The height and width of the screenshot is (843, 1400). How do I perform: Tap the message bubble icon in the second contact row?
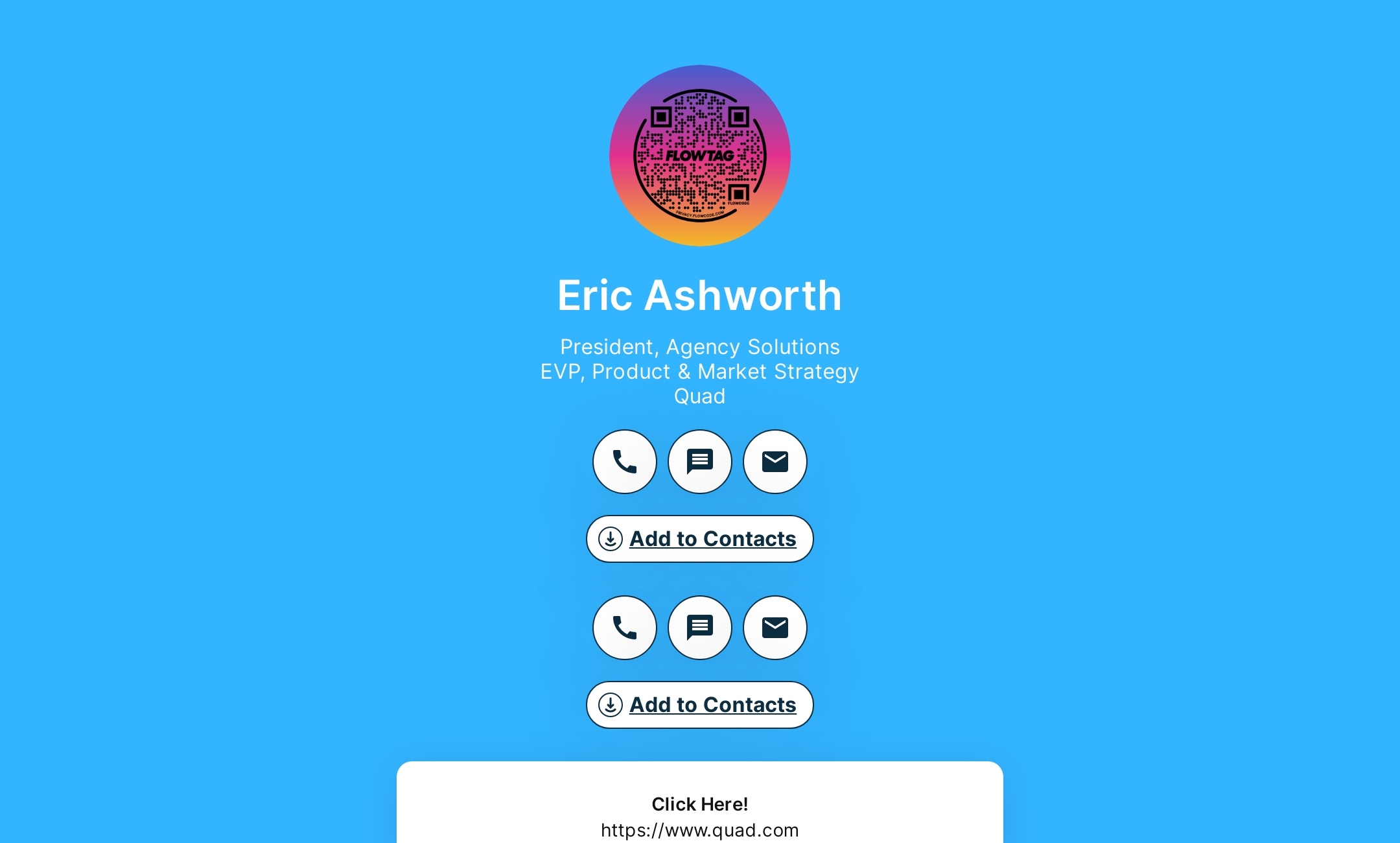coord(699,628)
